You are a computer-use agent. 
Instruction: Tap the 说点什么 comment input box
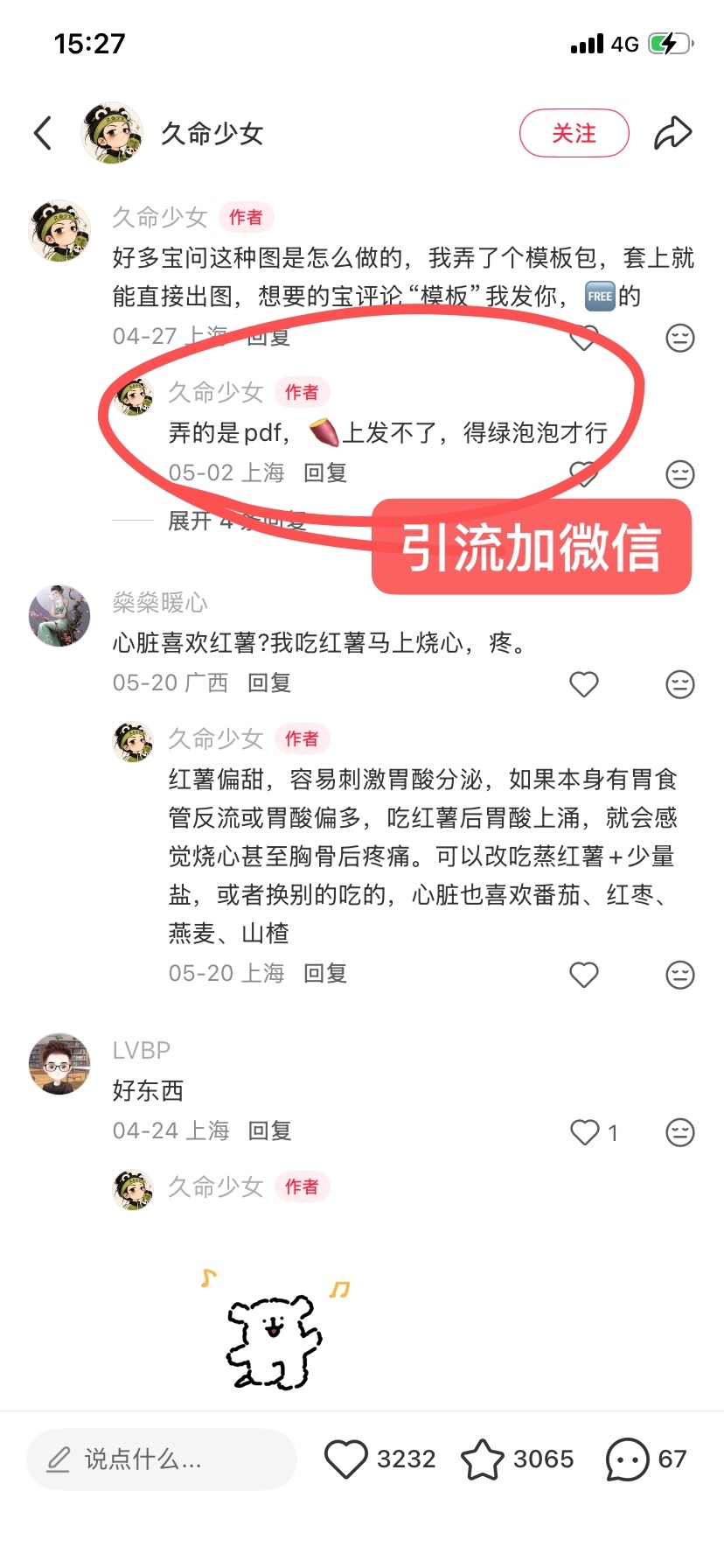coord(162,1459)
